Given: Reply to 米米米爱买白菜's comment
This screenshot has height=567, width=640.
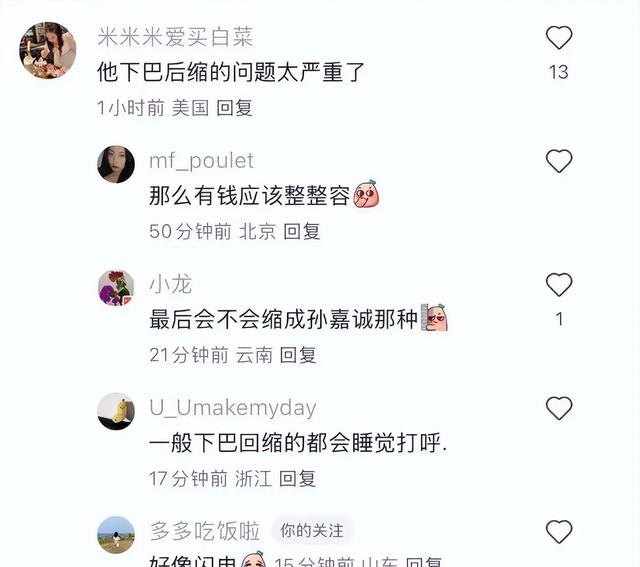Looking at the screenshot, I should 235,107.
